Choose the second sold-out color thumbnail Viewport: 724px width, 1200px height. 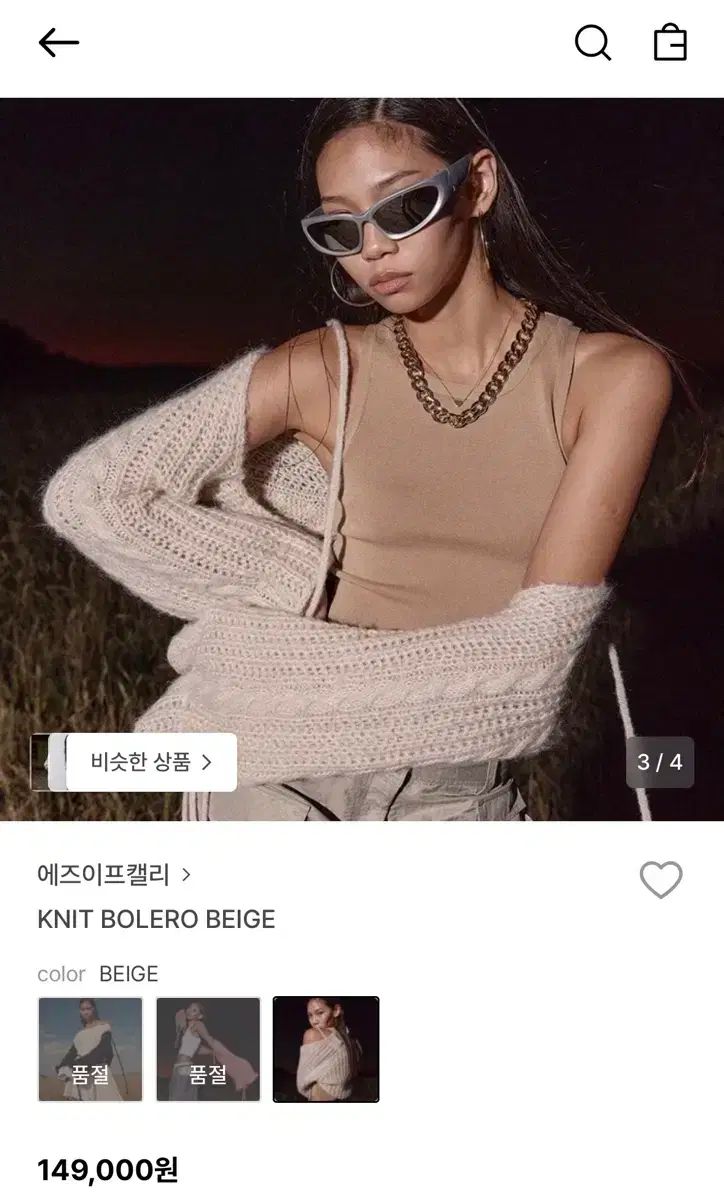point(208,1049)
